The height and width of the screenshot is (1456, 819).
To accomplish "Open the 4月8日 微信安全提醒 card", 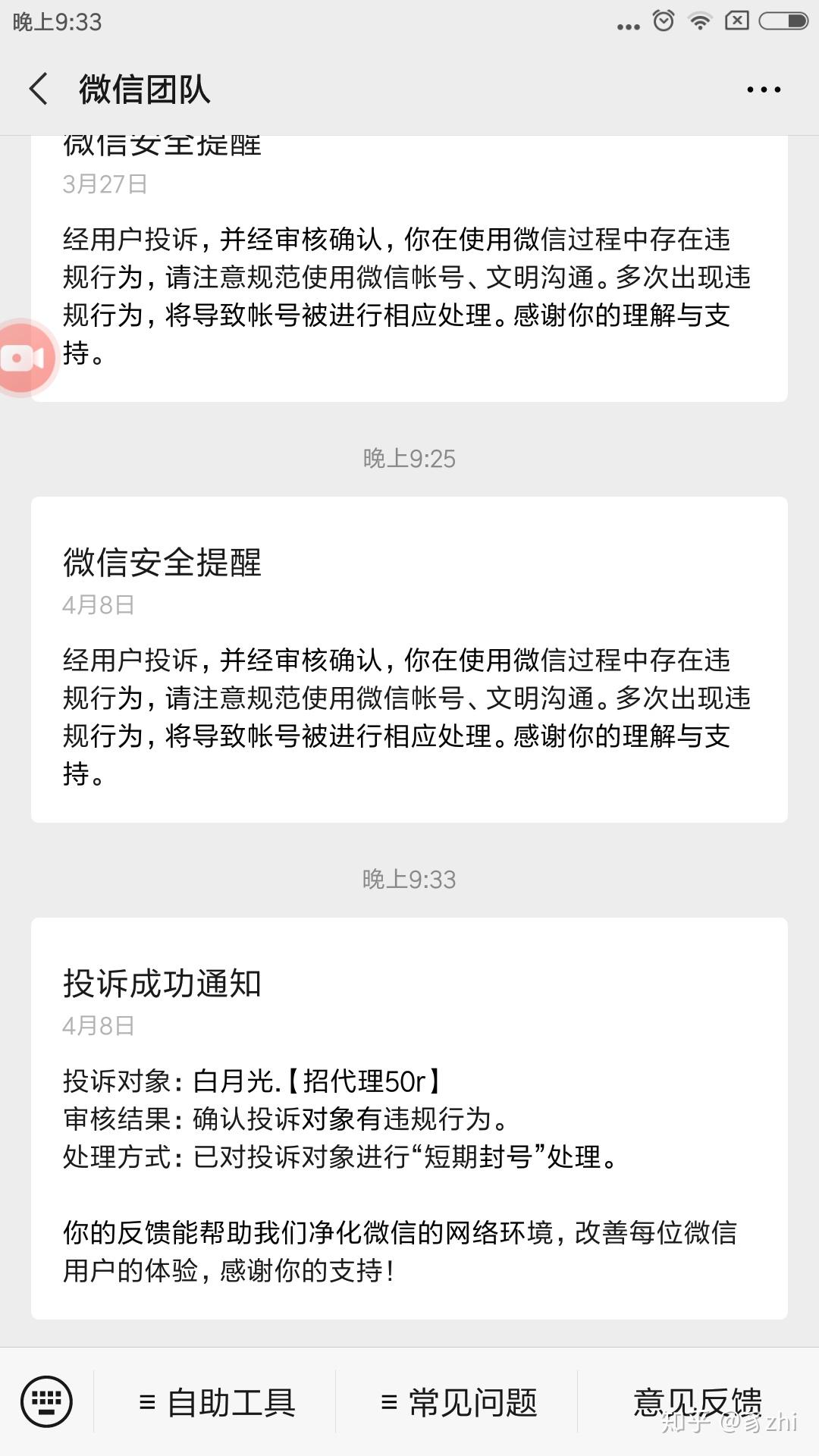I will [x=409, y=659].
